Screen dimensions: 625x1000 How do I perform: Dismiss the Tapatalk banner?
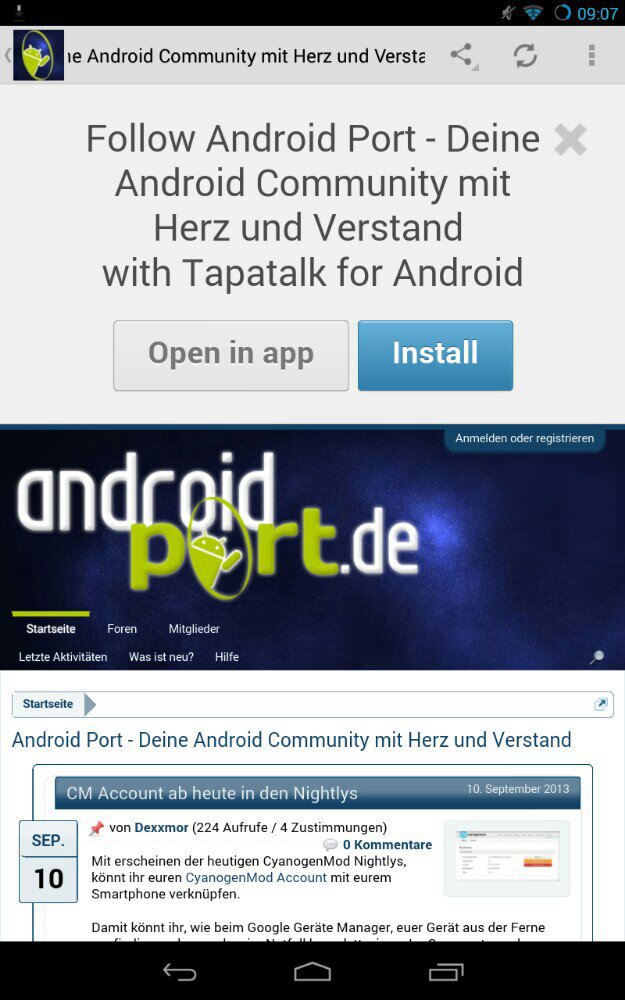coord(570,140)
